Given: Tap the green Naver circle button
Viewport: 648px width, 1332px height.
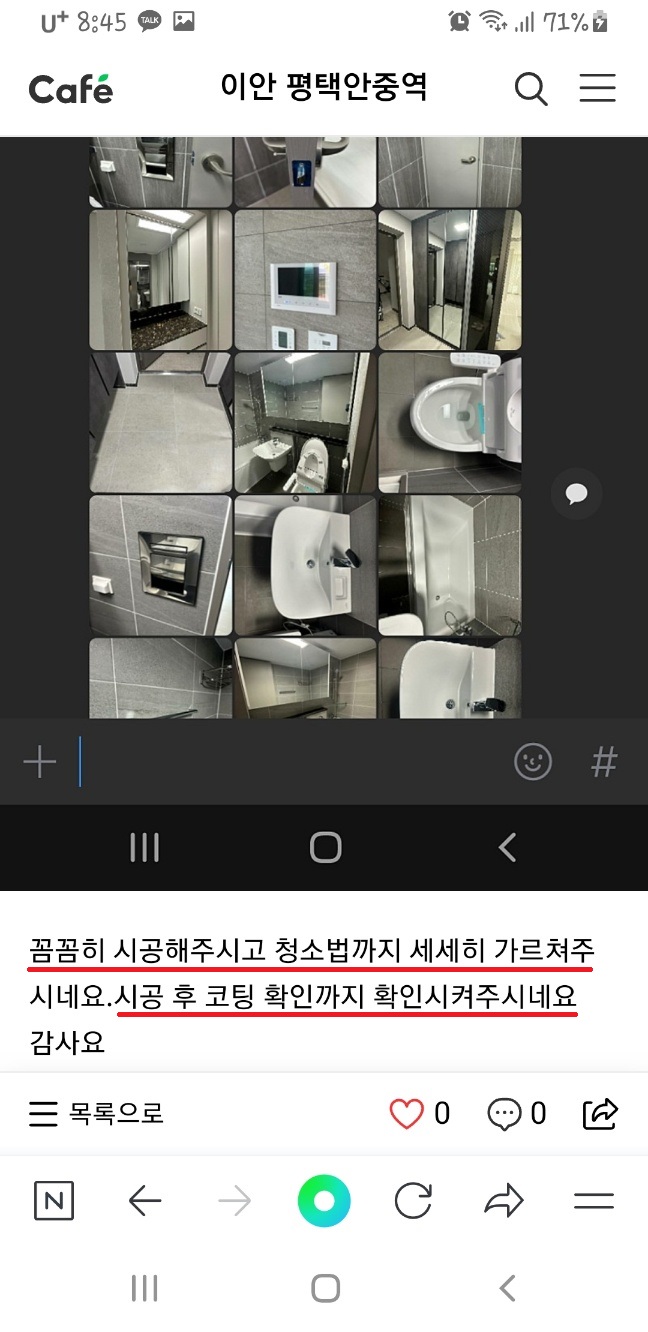Looking at the screenshot, I should (x=324, y=1201).
